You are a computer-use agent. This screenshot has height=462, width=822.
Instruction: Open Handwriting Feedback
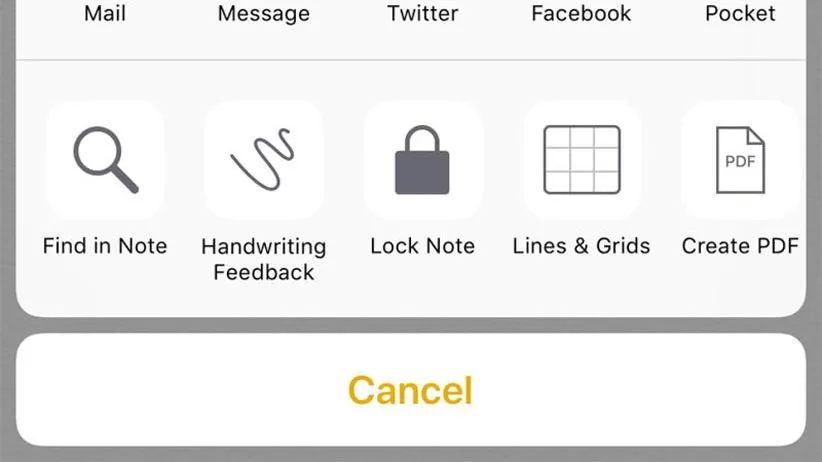tap(263, 160)
